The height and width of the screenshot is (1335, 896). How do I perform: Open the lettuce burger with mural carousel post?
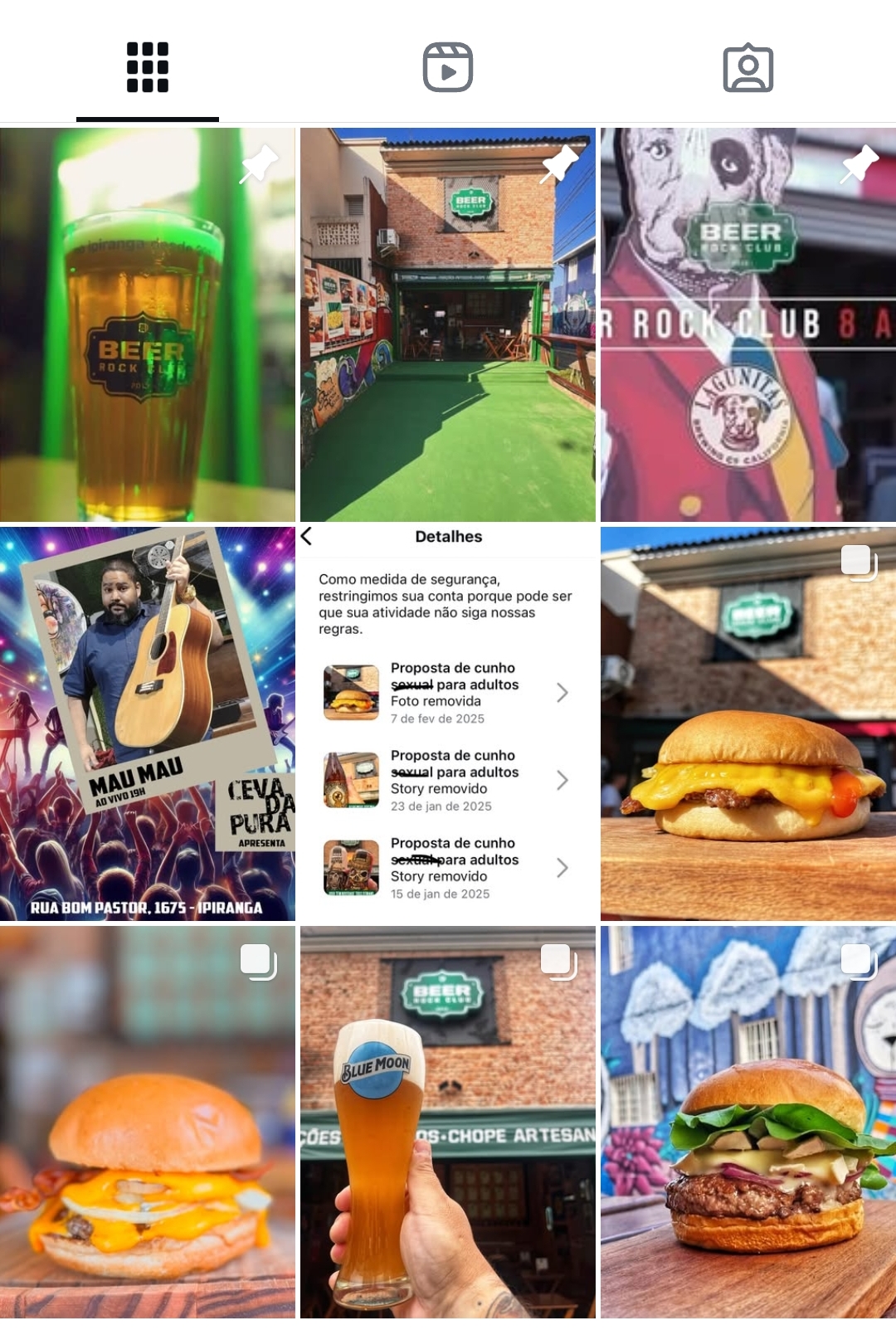click(747, 1122)
